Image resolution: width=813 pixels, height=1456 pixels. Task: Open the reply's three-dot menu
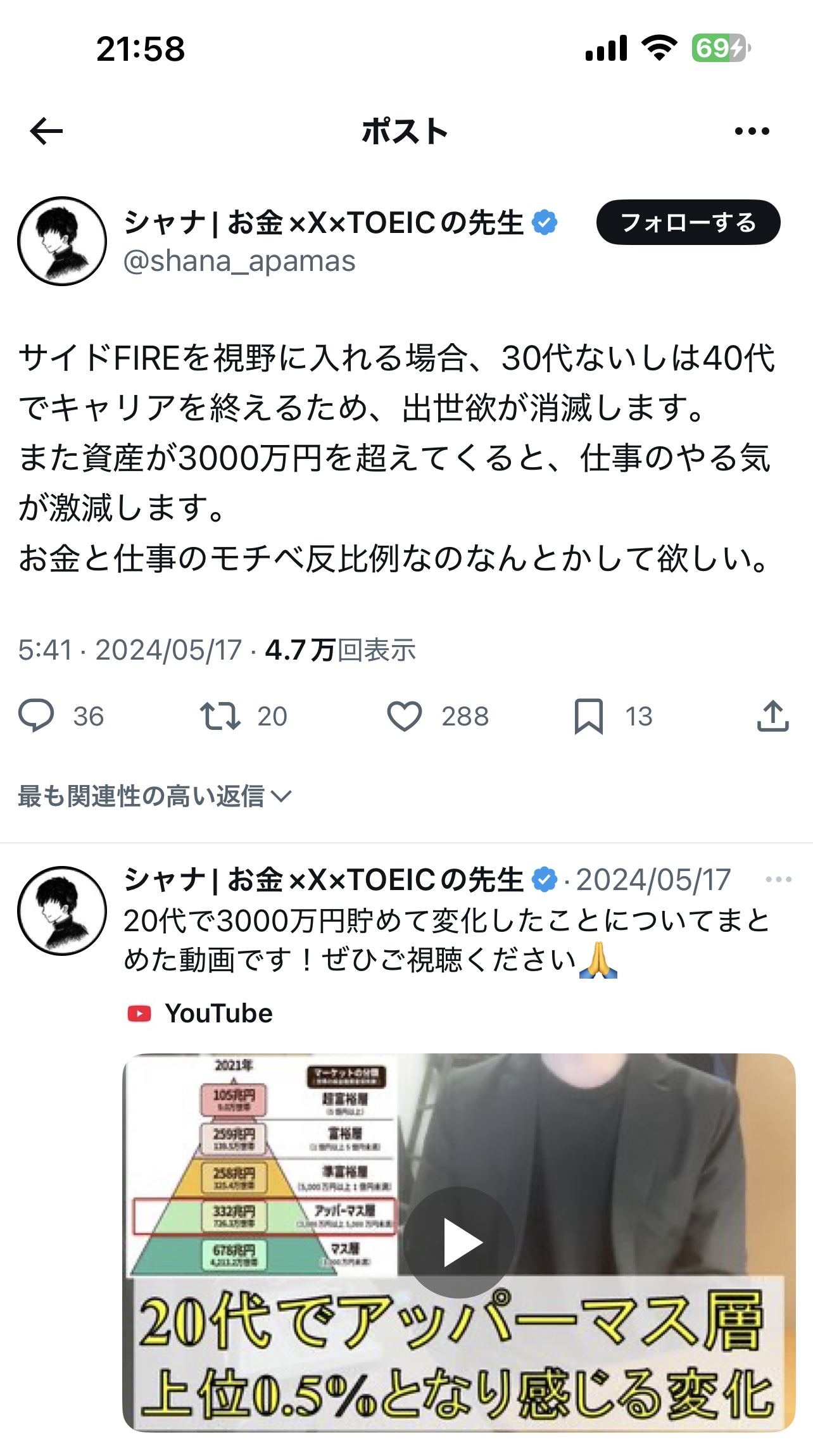778,879
